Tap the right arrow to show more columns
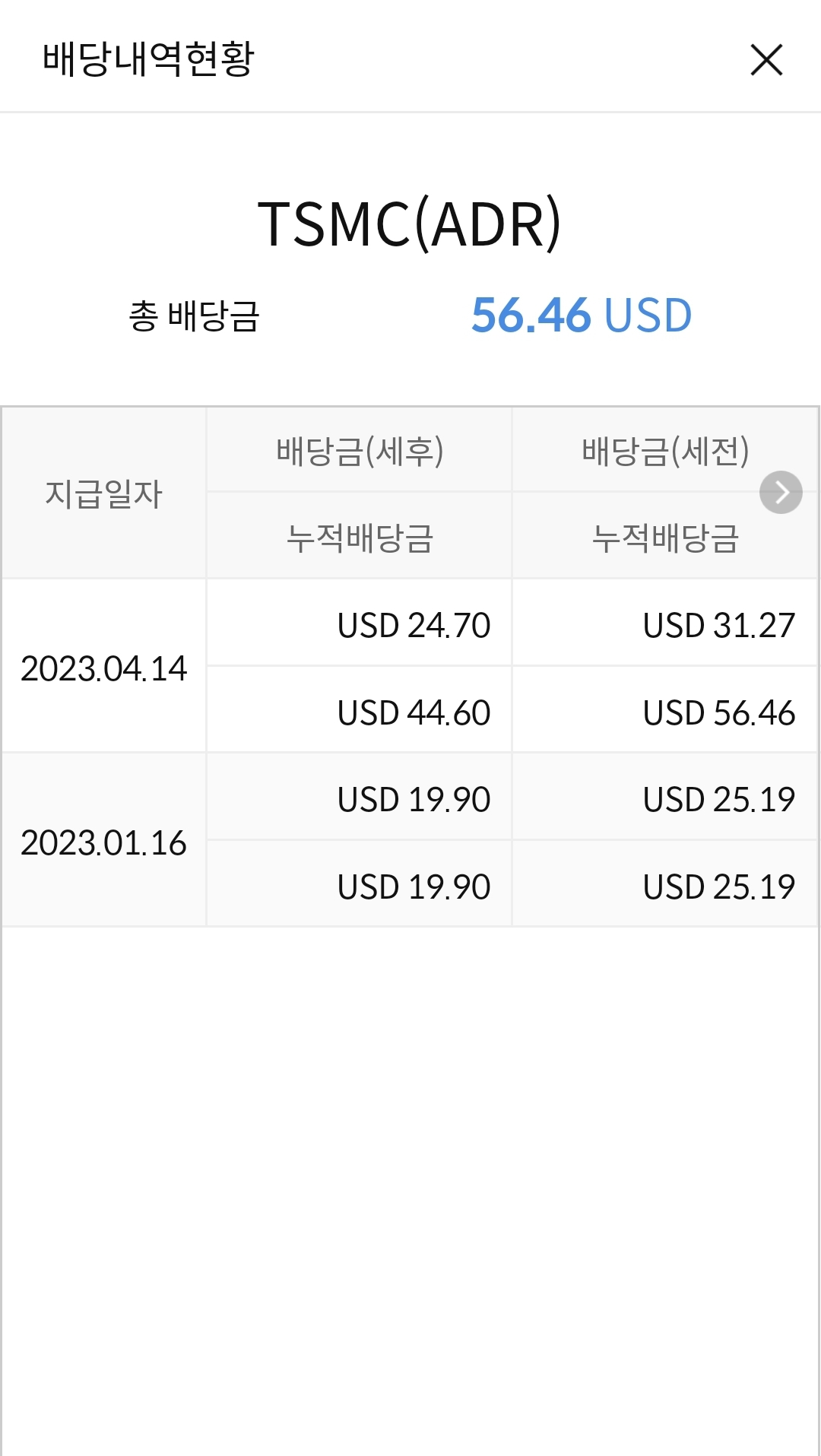 [781, 493]
